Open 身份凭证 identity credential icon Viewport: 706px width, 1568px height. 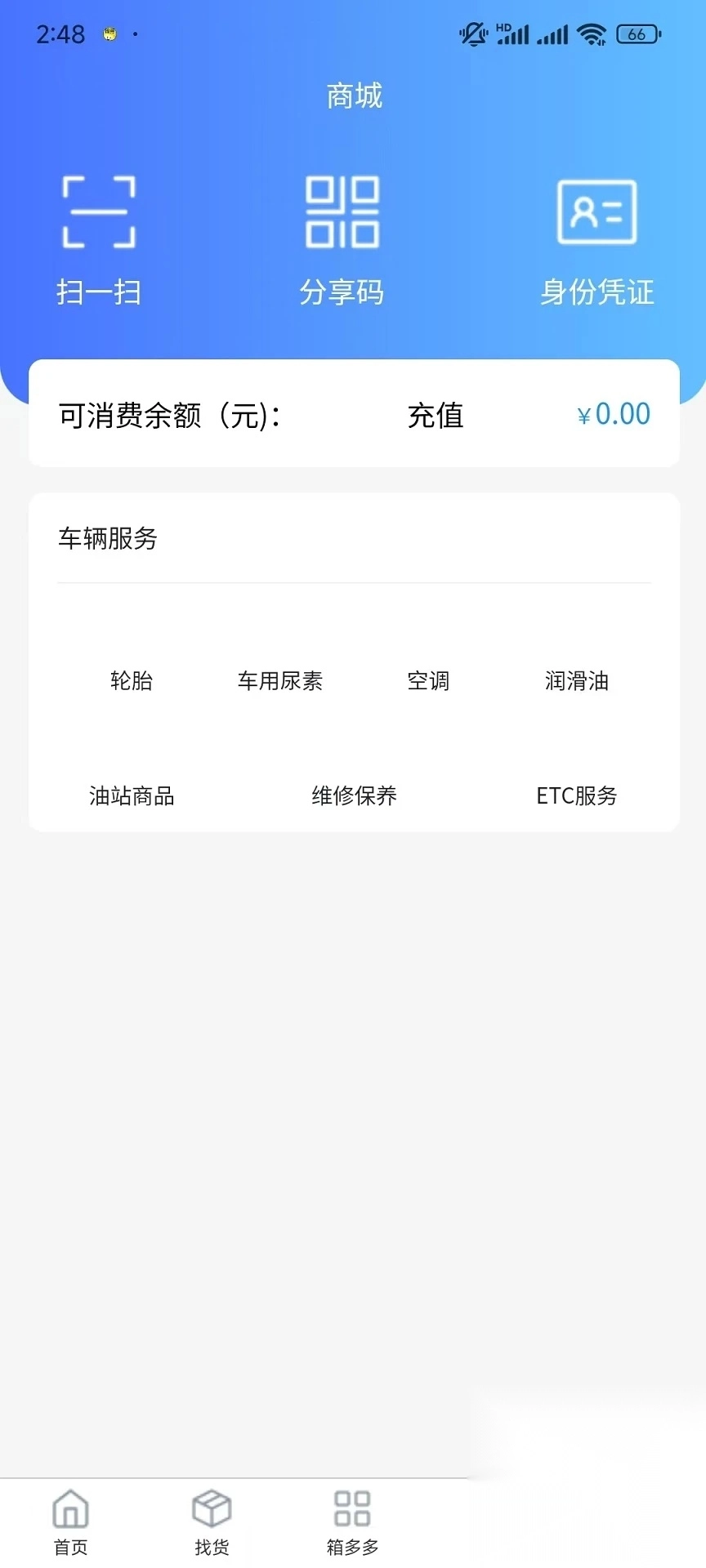596,237
